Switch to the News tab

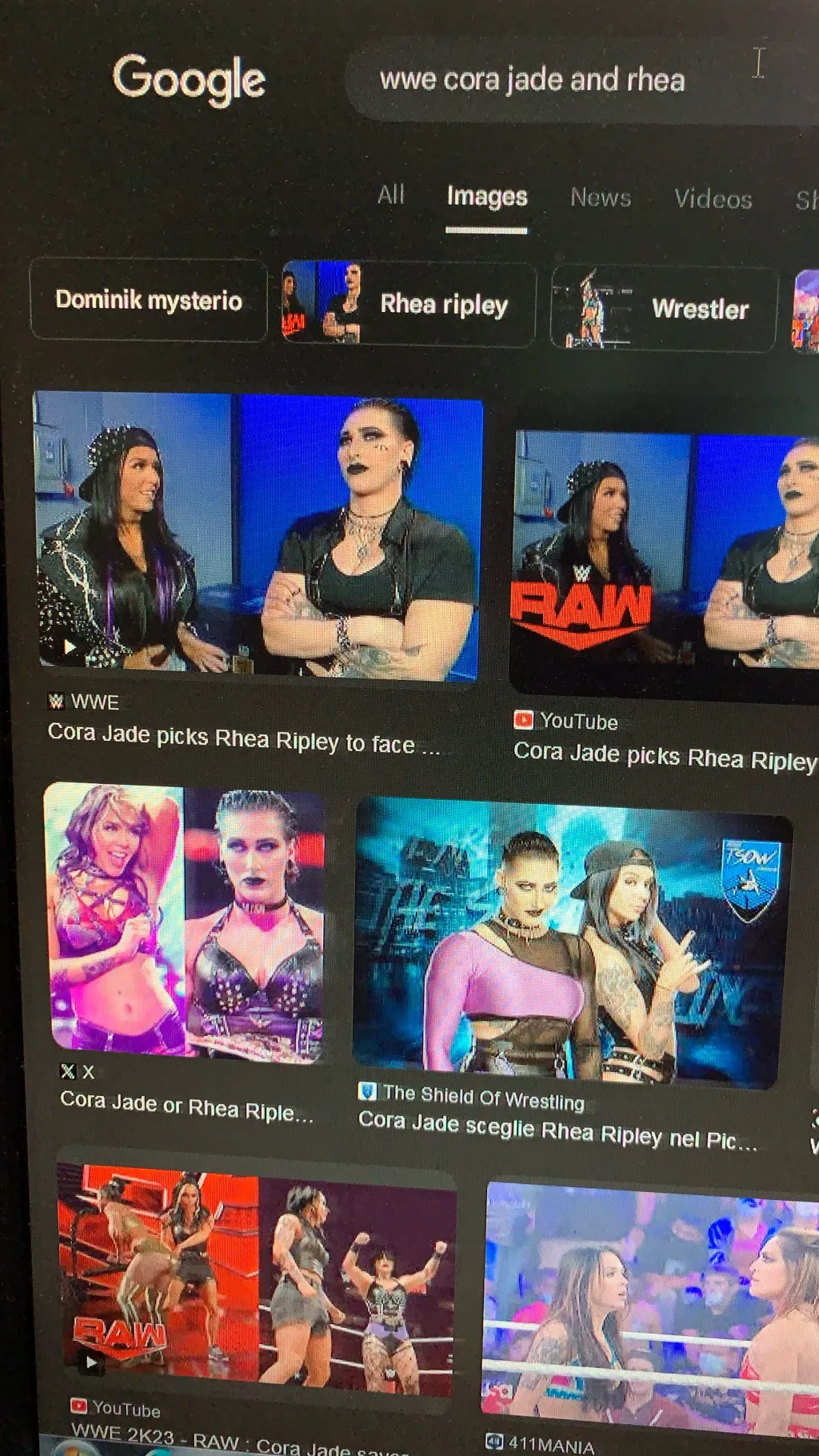click(x=601, y=198)
